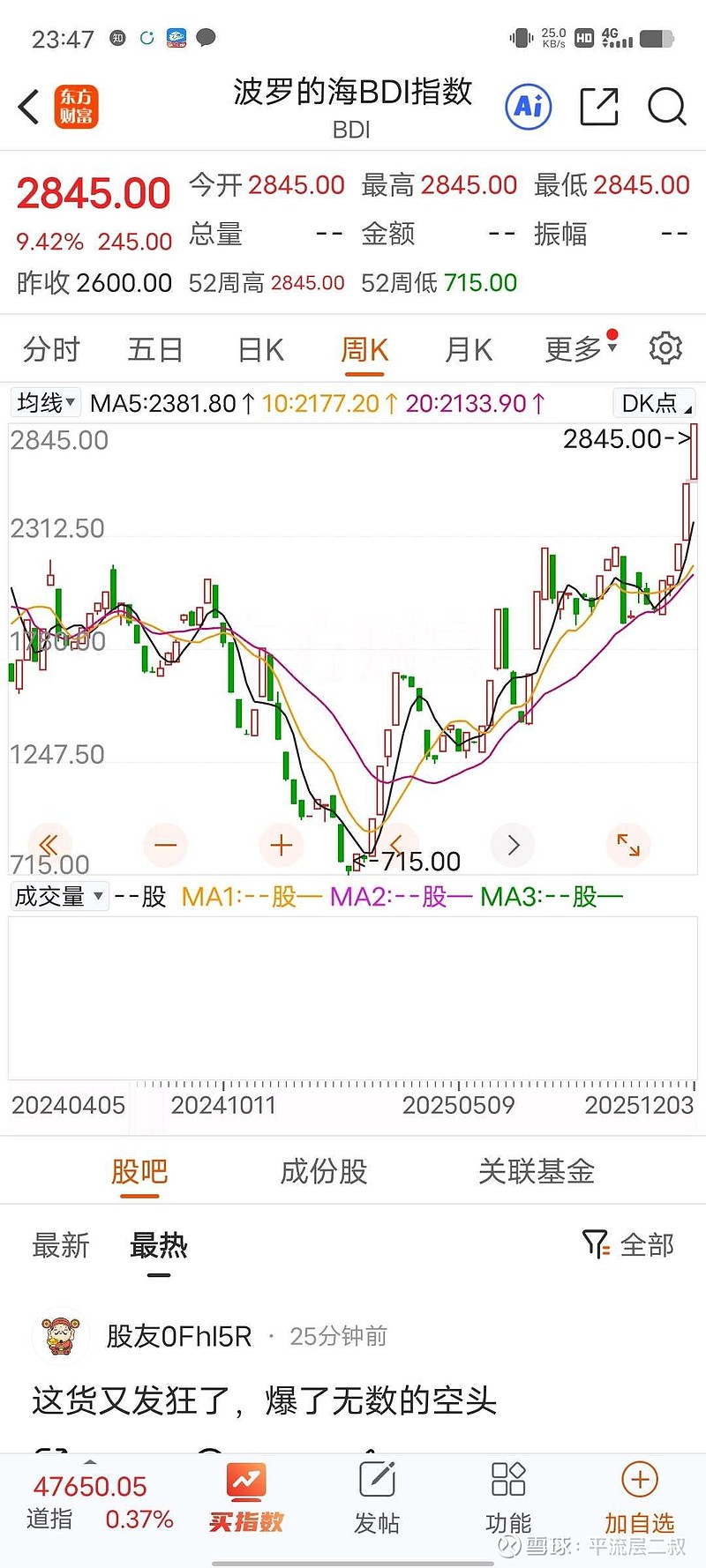The height and width of the screenshot is (1568, 706).
Task: Select the 月K chart tab
Action: [469, 350]
